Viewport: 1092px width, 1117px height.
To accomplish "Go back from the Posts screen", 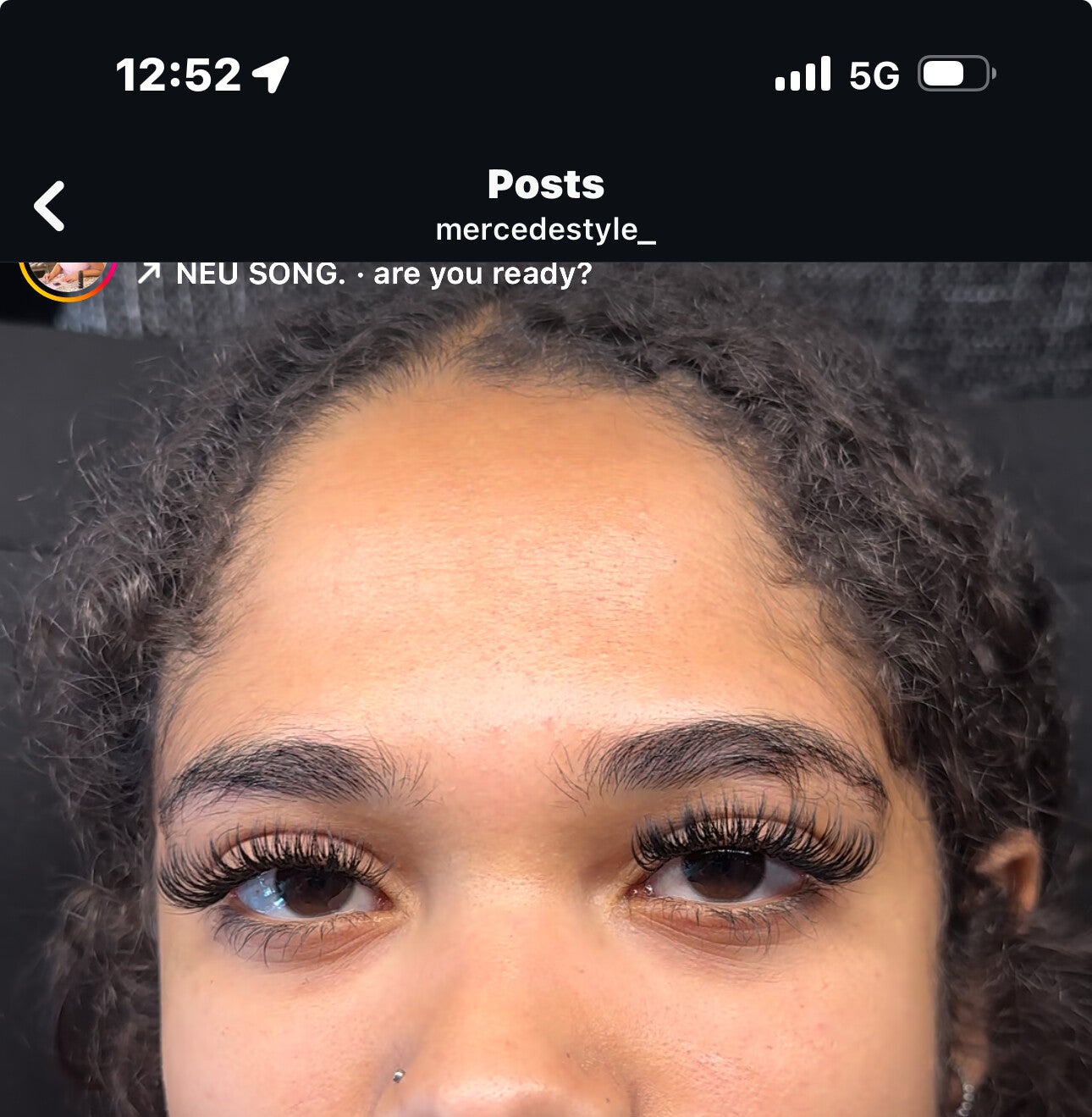I will [50, 206].
